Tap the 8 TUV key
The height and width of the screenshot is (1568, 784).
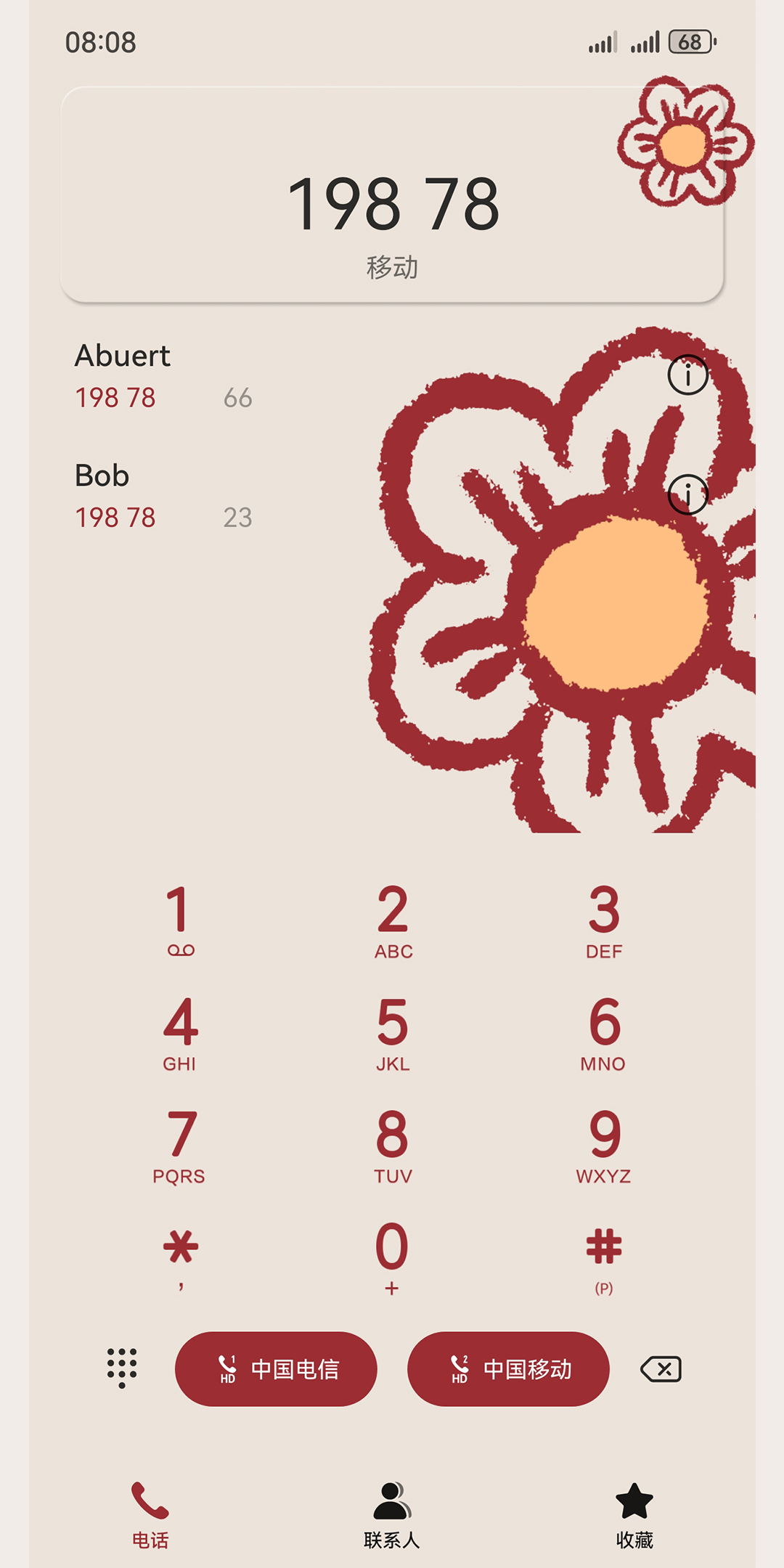(x=393, y=1146)
